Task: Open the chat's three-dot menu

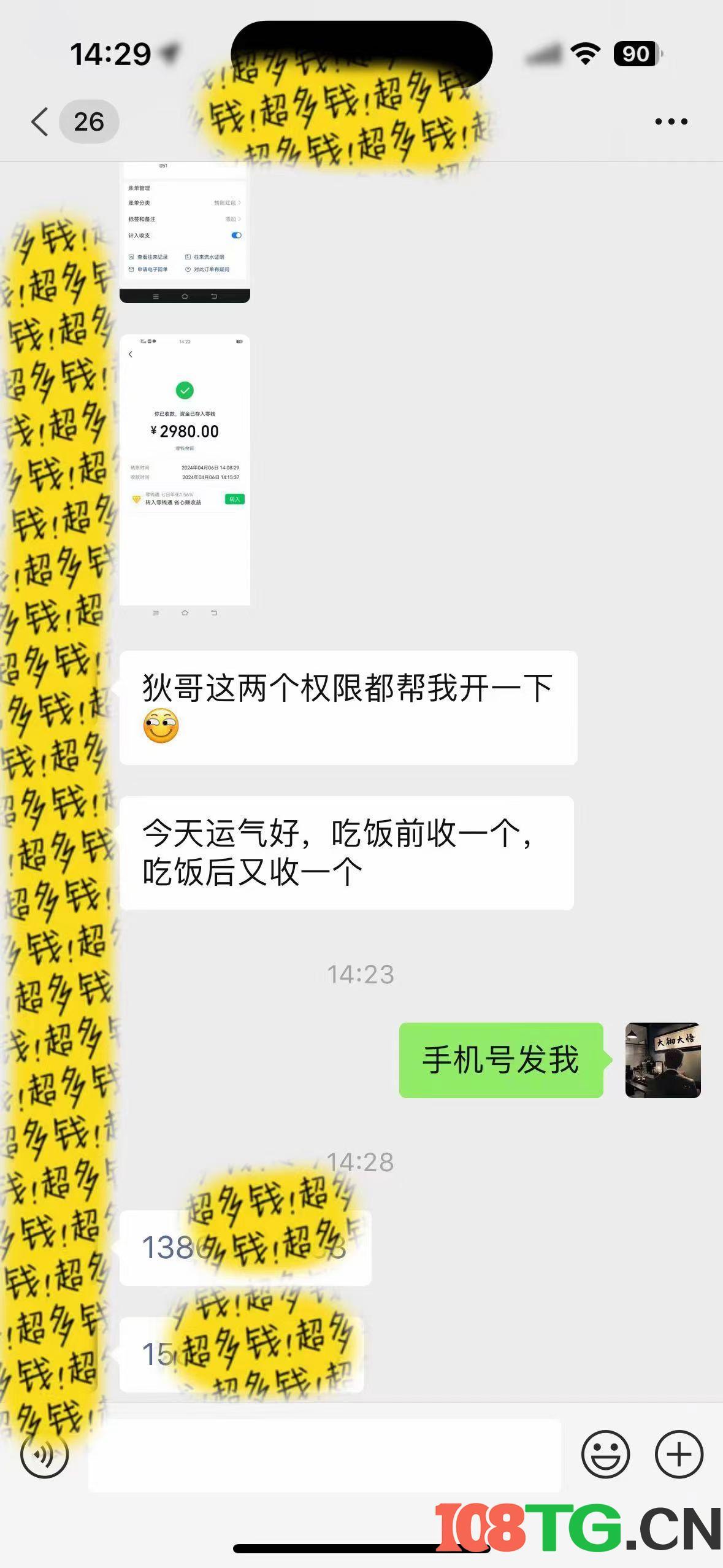Action: (671, 121)
